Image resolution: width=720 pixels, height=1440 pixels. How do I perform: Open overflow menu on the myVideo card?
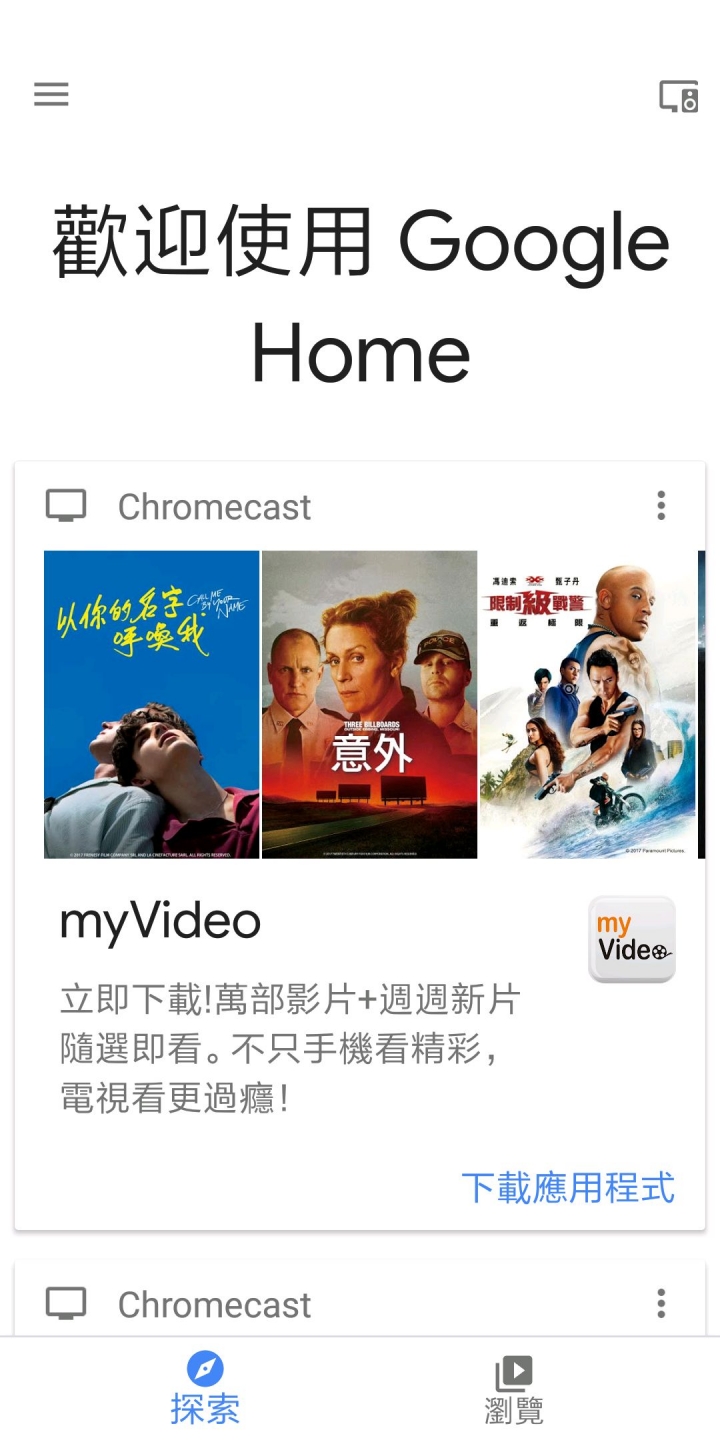coord(661,506)
